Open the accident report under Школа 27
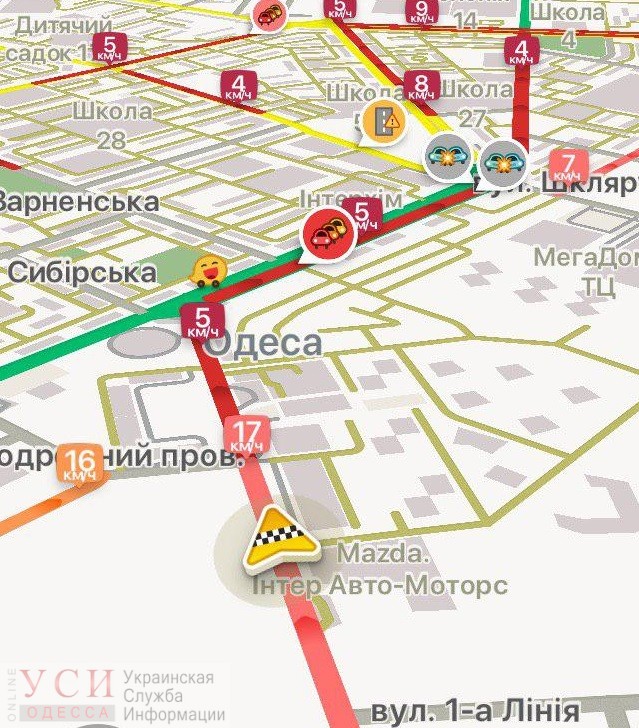639x728 pixels. click(x=448, y=157)
